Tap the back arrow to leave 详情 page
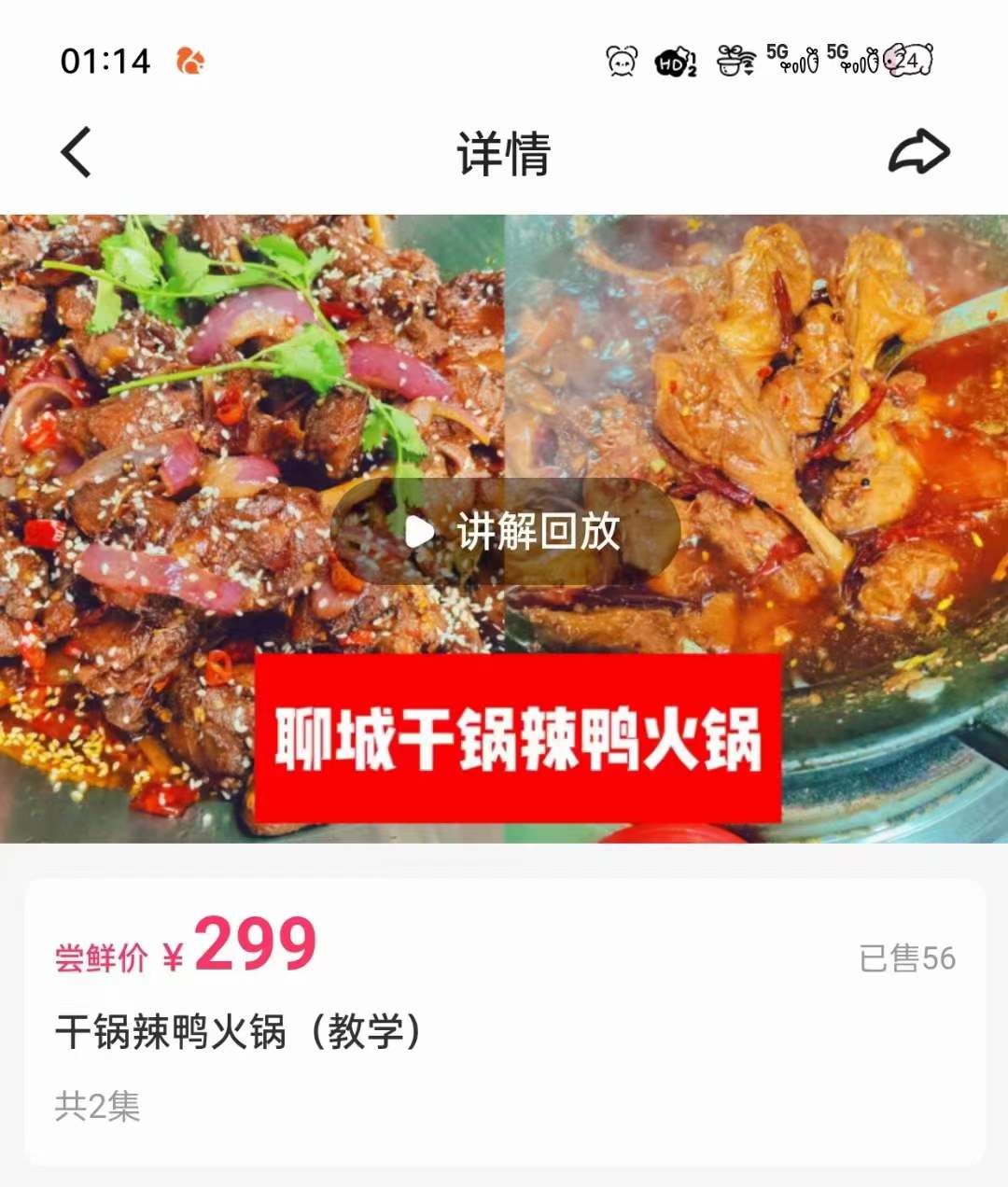 click(x=75, y=151)
